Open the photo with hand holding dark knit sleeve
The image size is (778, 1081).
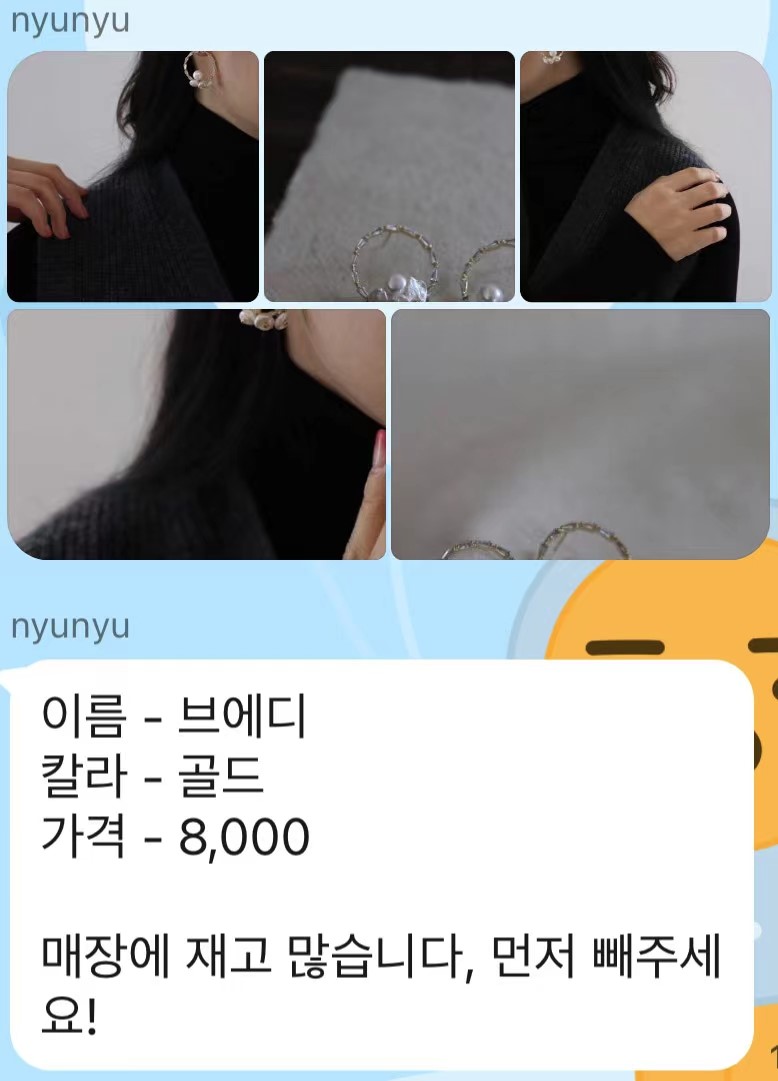[133, 176]
